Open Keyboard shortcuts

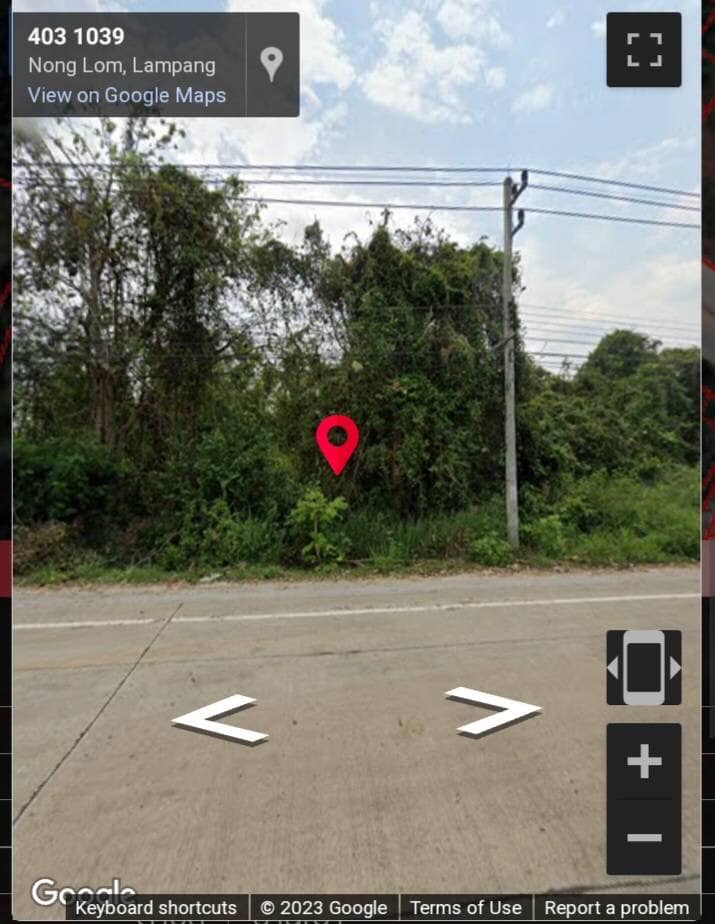(x=156, y=908)
